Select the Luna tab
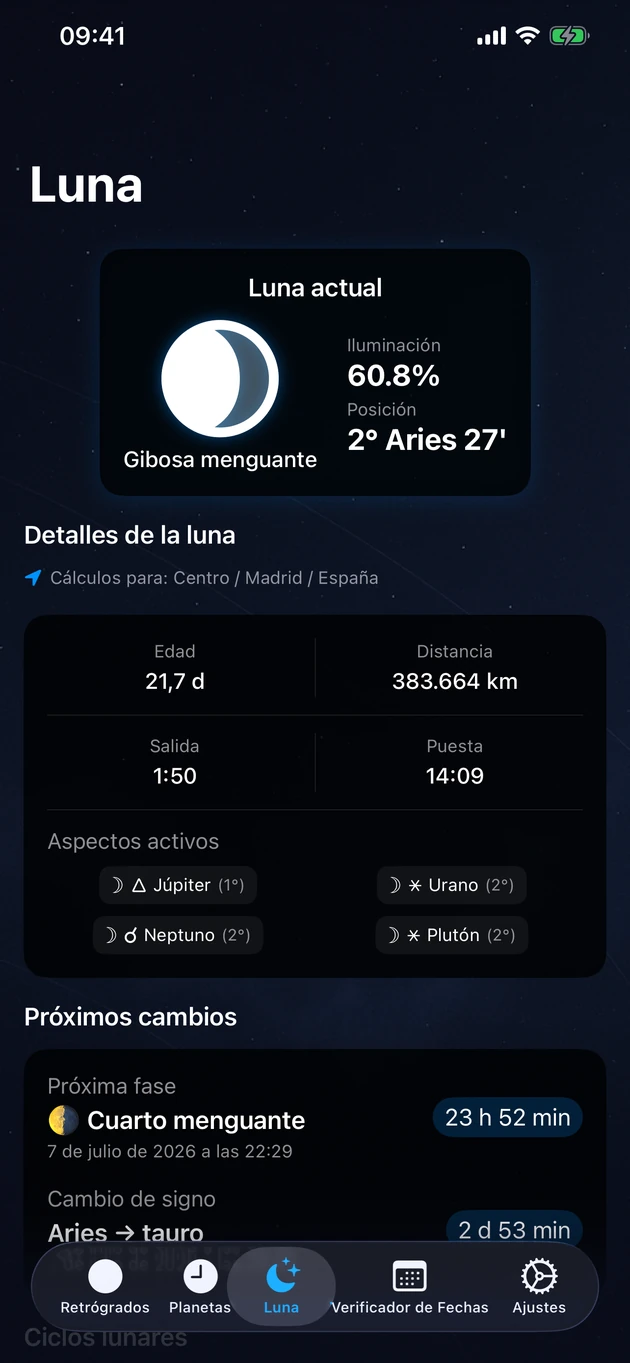The image size is (630, 1363). (x=281, y=1287)
